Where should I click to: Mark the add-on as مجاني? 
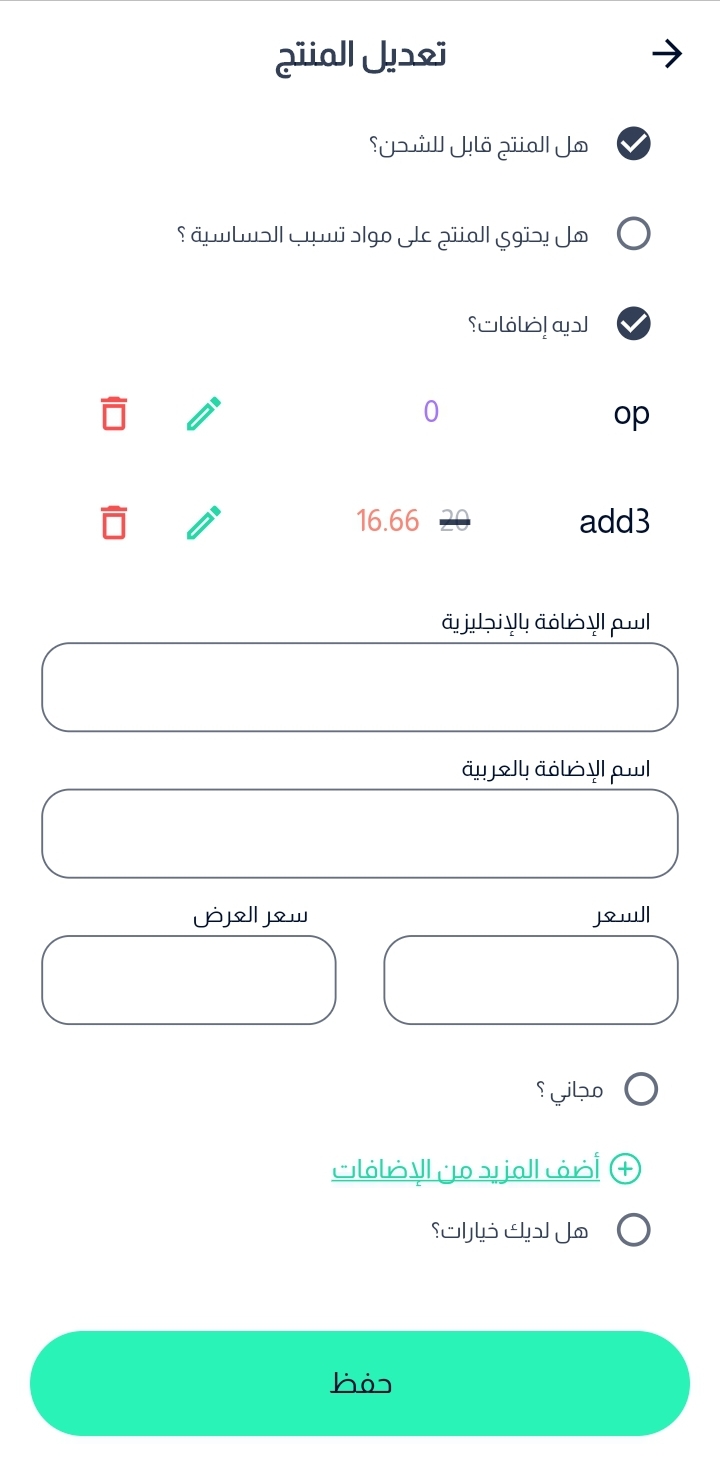point(640,1089)
